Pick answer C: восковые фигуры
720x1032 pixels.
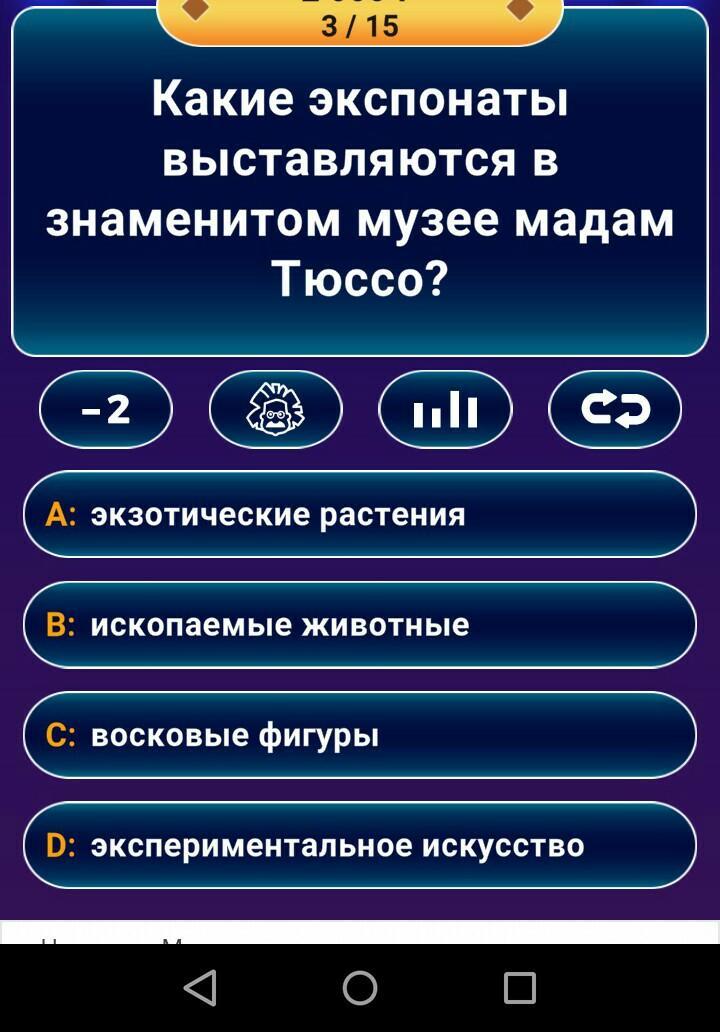(x=360, y=735)
